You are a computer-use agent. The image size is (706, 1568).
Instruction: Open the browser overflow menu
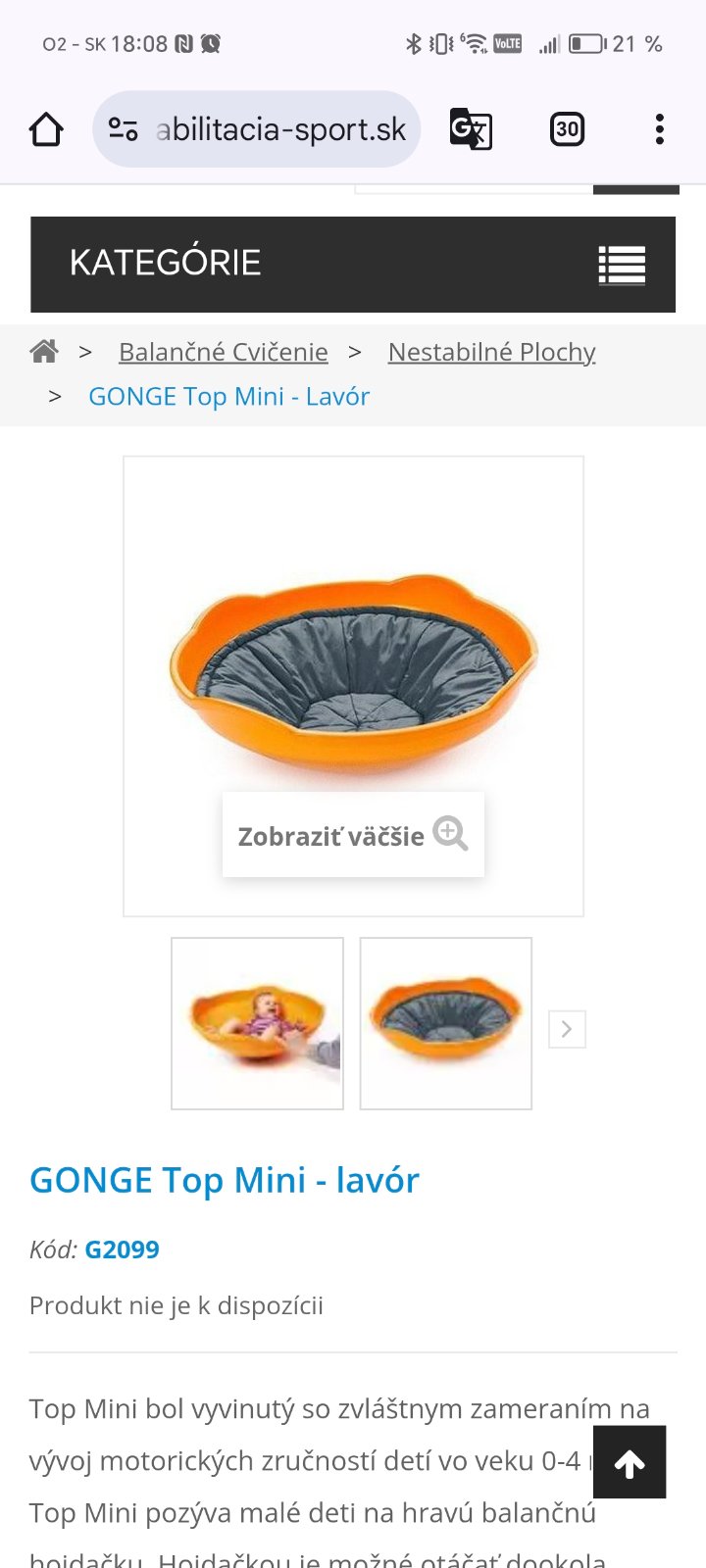pyautogui.click(x=659, y=129)
